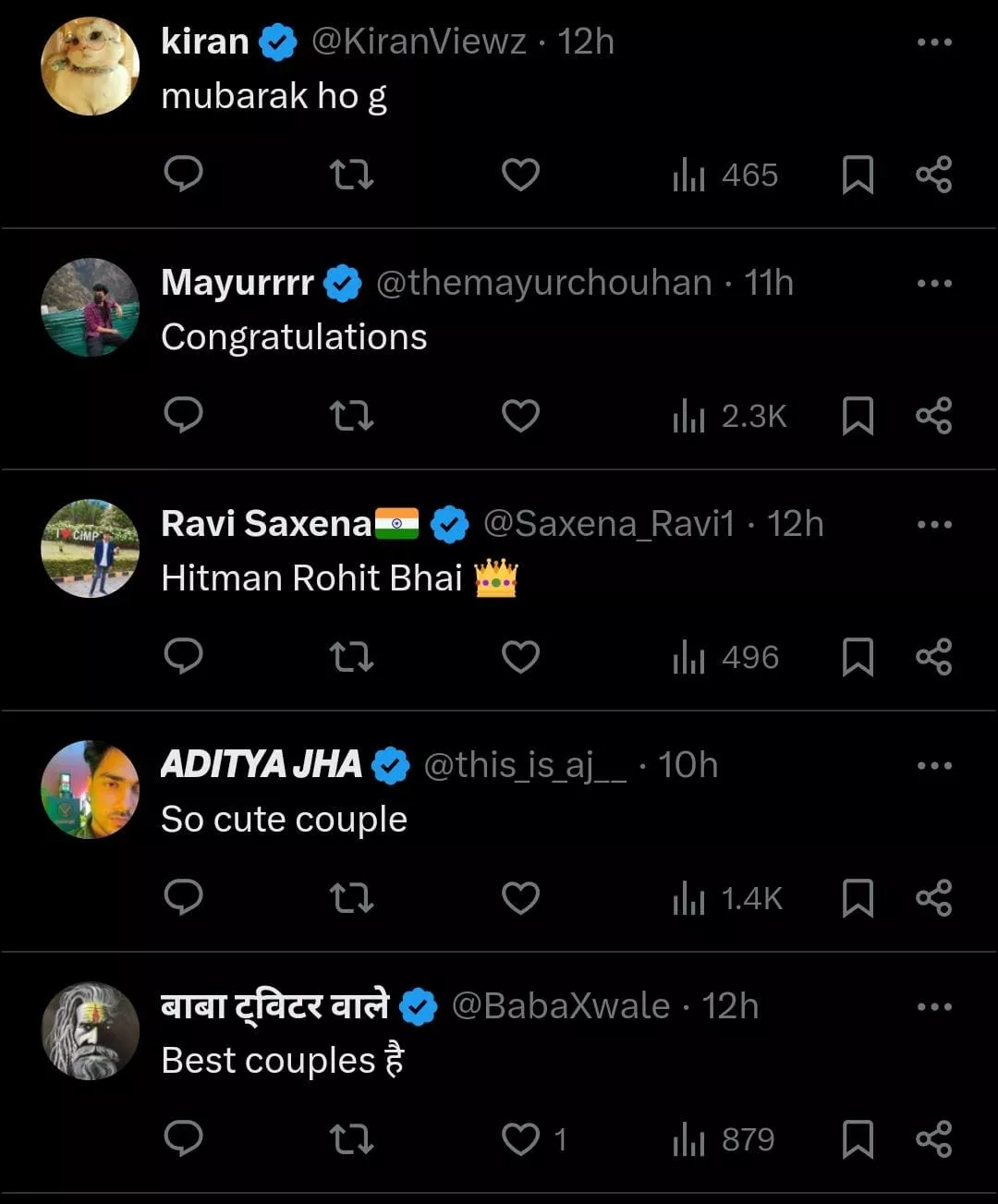Go to @Saxena_Ravi1 profile handle
Image resolution: width=998 pixels, height=1204 pixels.
coord(608,524)
